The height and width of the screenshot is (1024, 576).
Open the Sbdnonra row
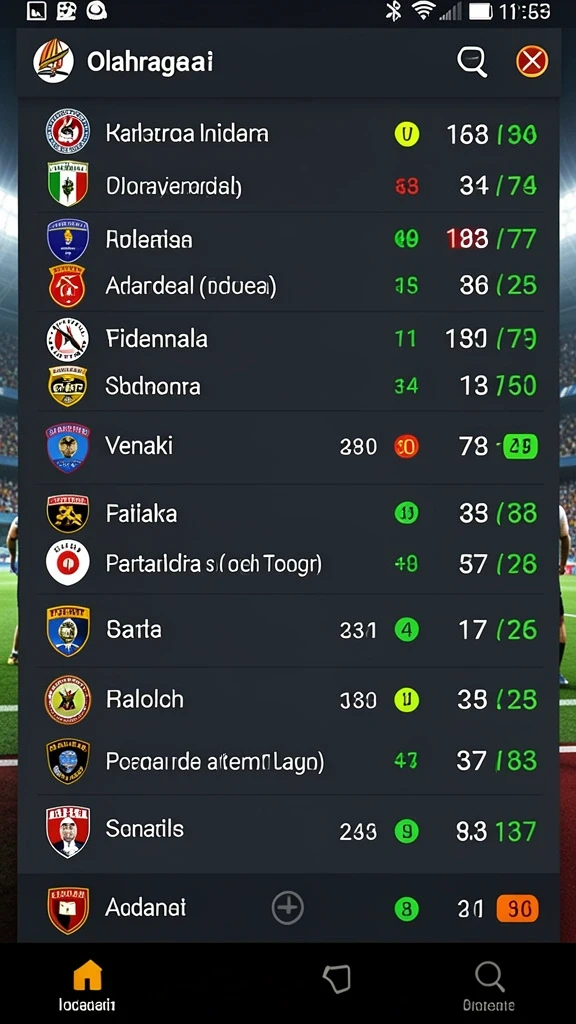point(289,386)
